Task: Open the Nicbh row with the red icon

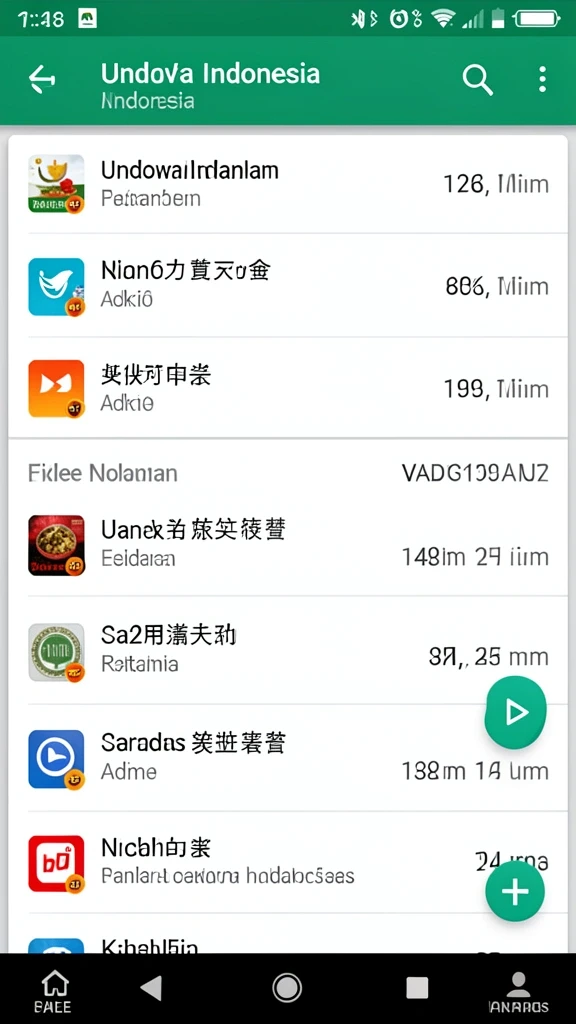Action: [x=288, y=862]
